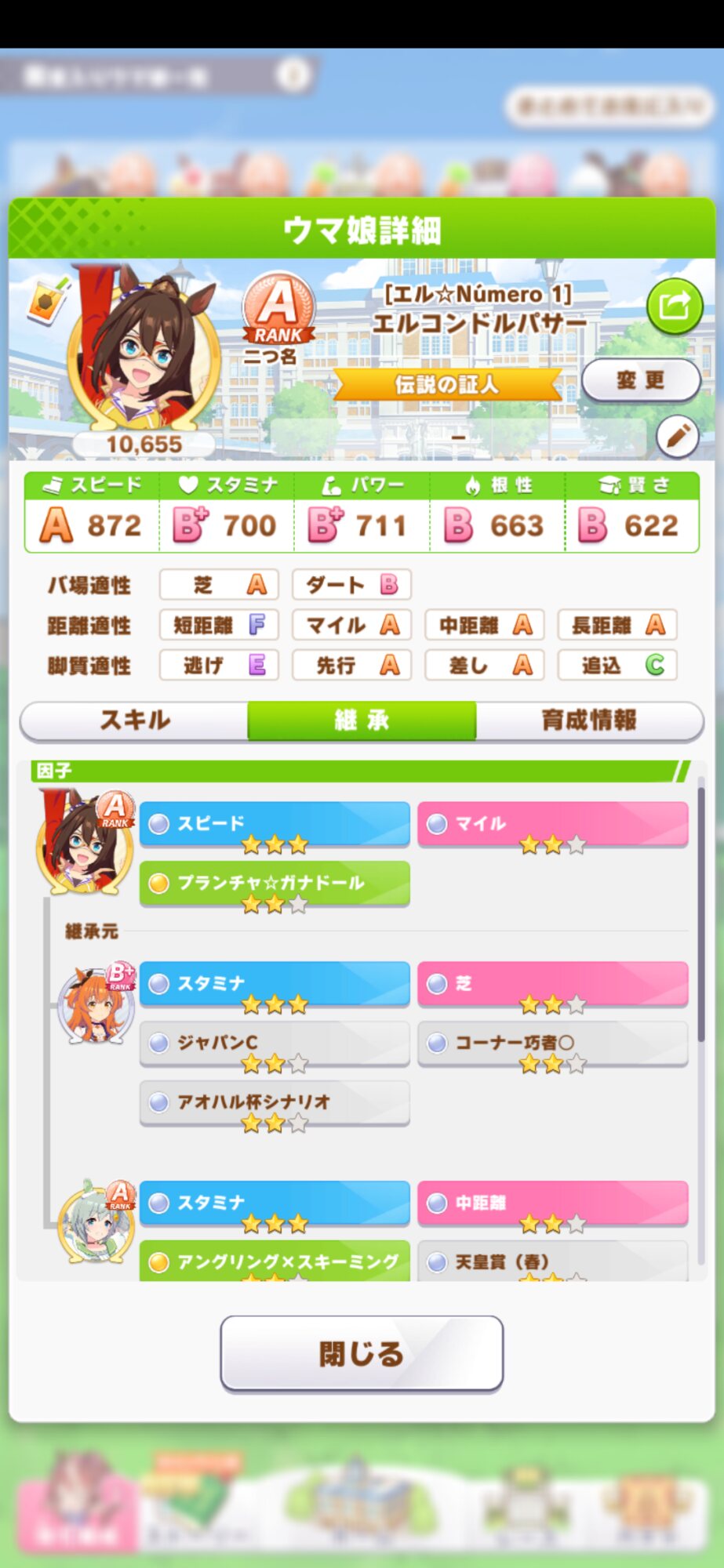Tap the 変更 button
Image resolution: width=724 pixels, height=1568 pixels.
pyautogui.click(x=641, y=380)
